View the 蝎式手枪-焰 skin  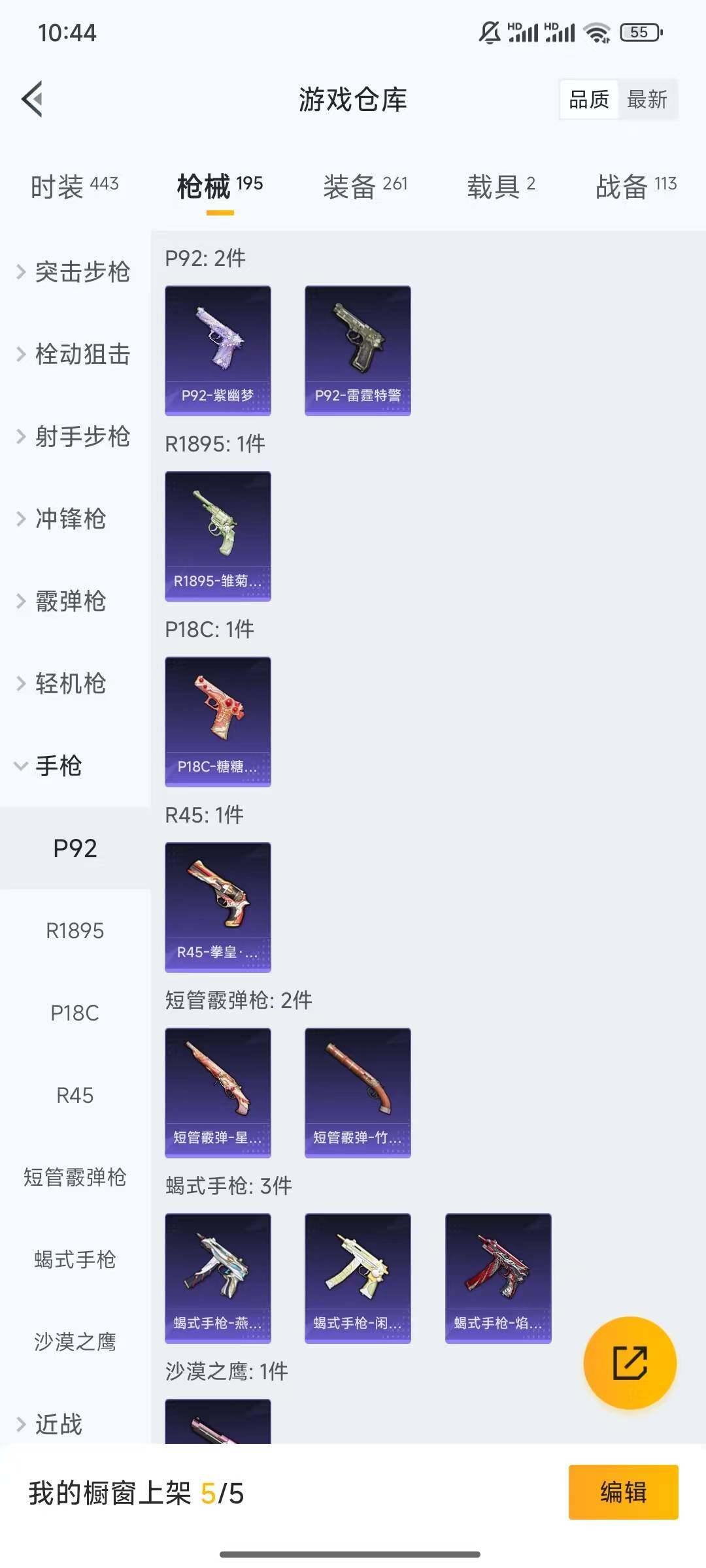click(498, 1278)
